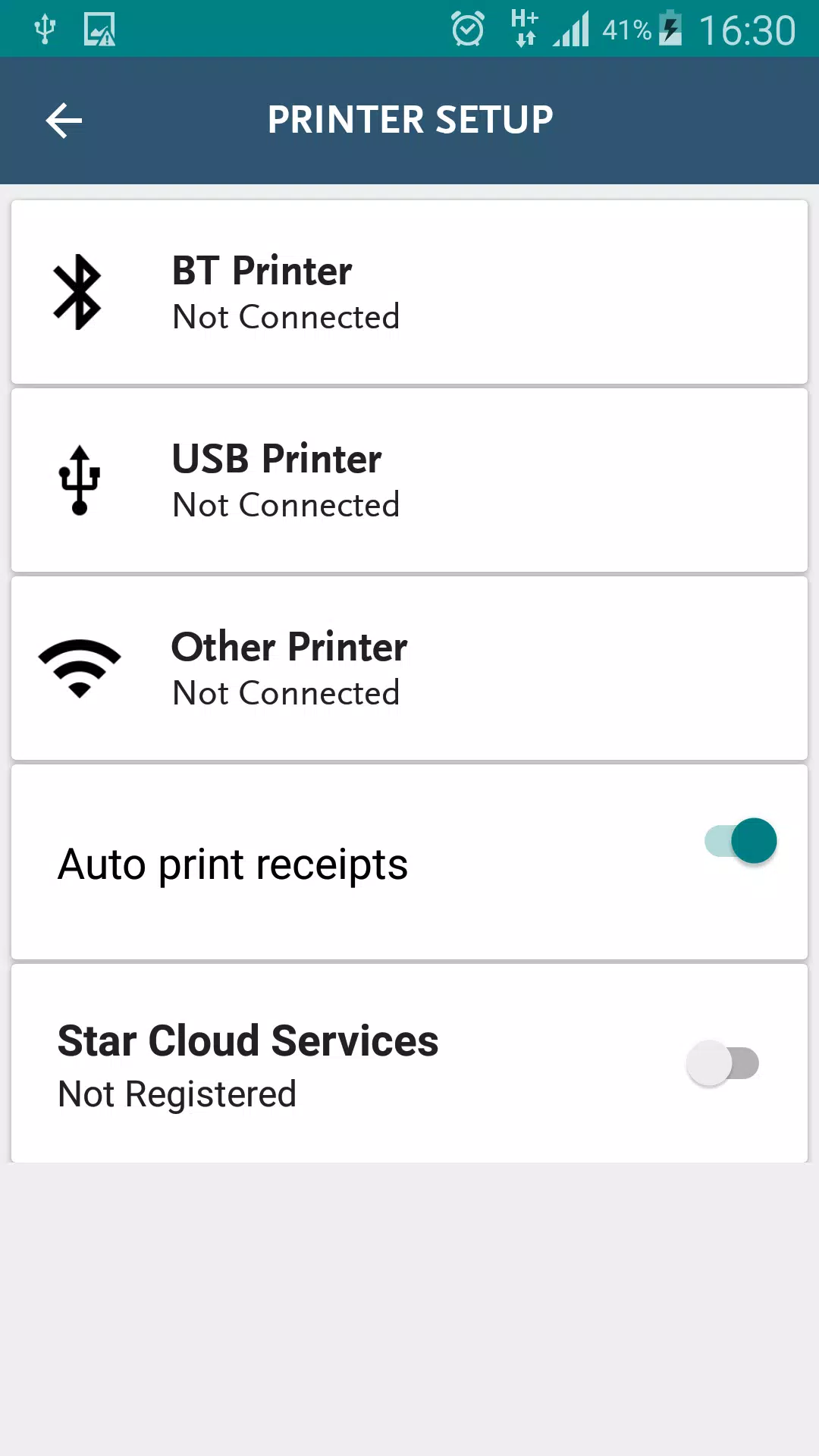Enable Star Cloud Services switch
The image size is (819, 1456).
(723, 1063)
